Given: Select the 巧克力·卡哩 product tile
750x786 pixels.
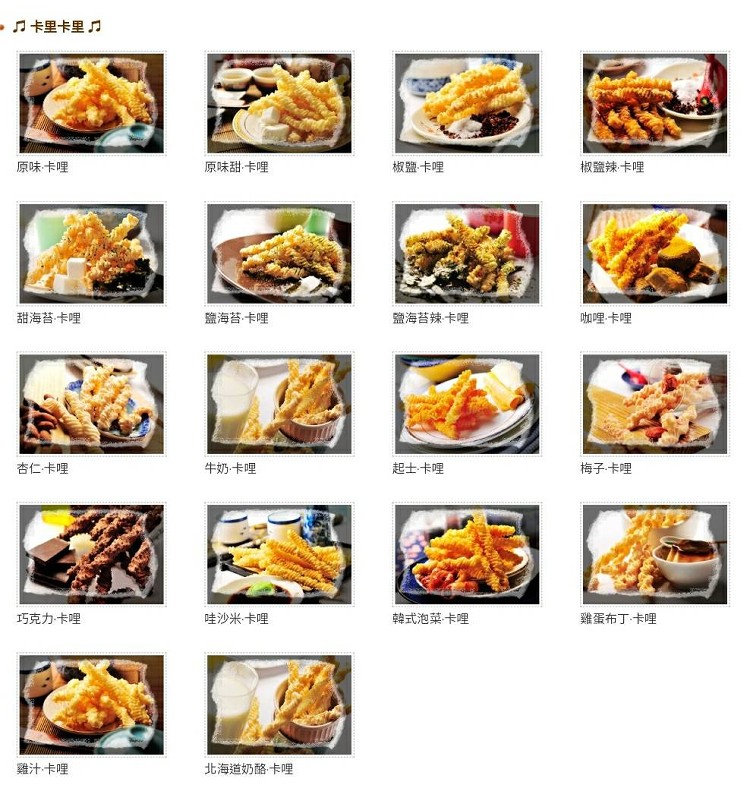Looking at the screenshot, I should (91, 554).
